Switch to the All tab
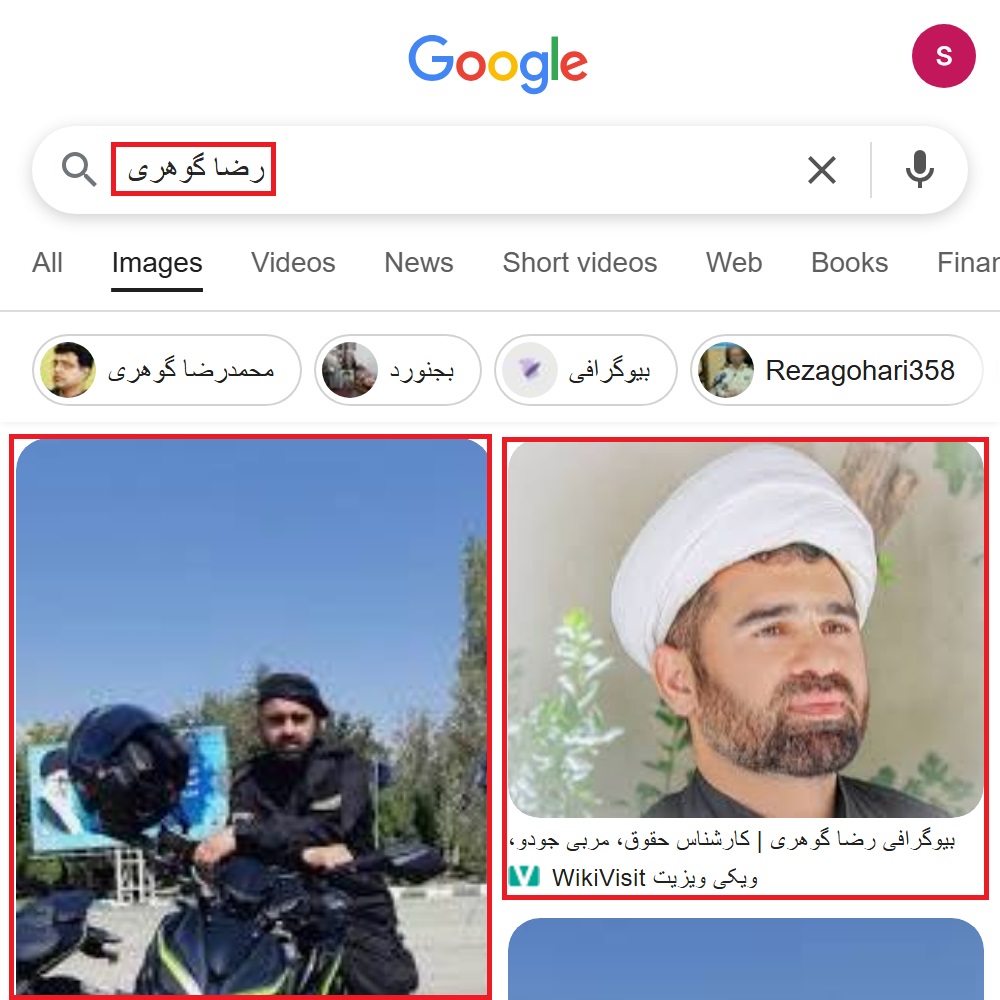The width and height of the screenshot is (1000, 1000). [47, 263]
